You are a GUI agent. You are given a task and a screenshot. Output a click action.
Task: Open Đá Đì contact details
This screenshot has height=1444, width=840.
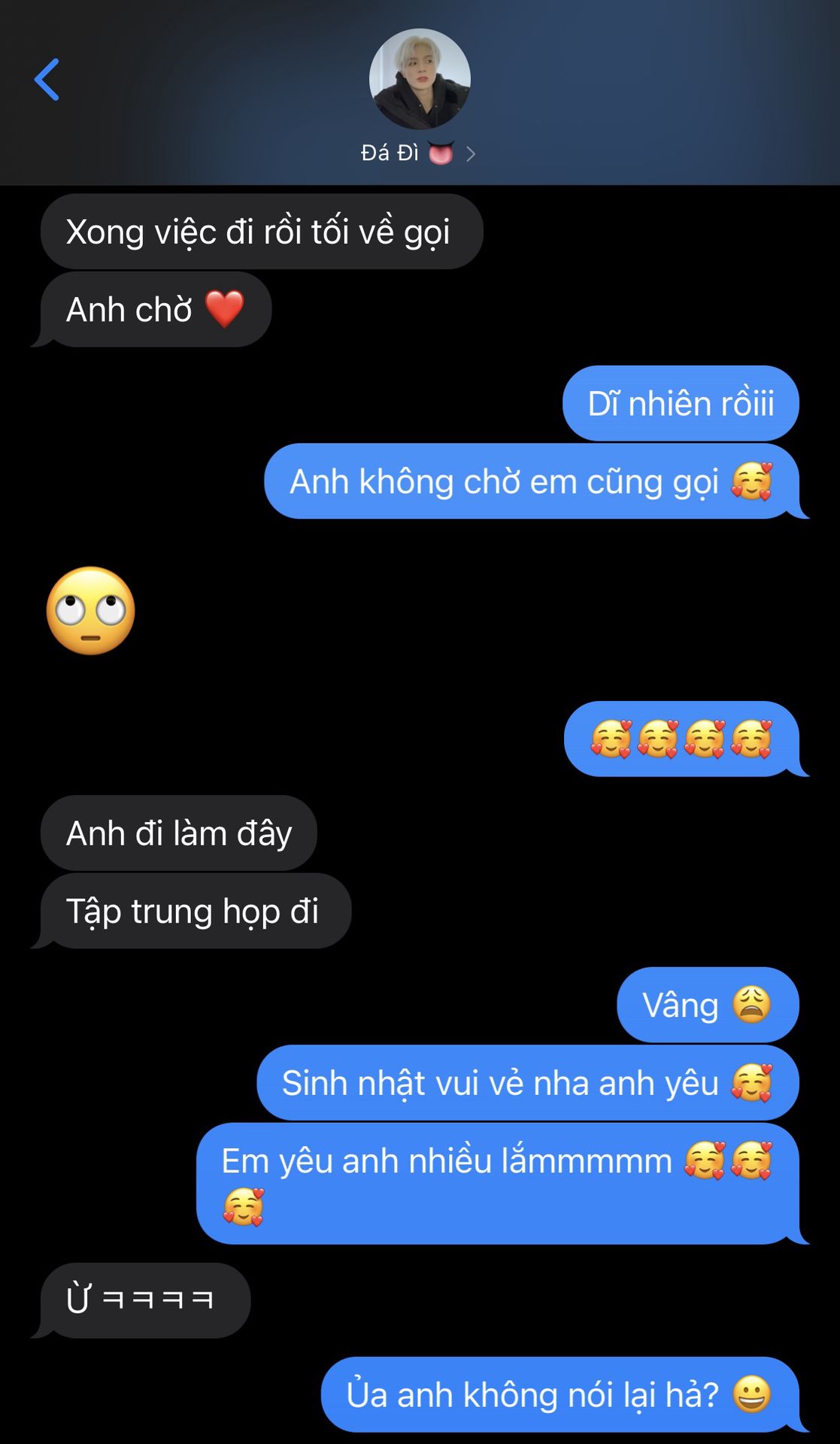click(418, 153)
